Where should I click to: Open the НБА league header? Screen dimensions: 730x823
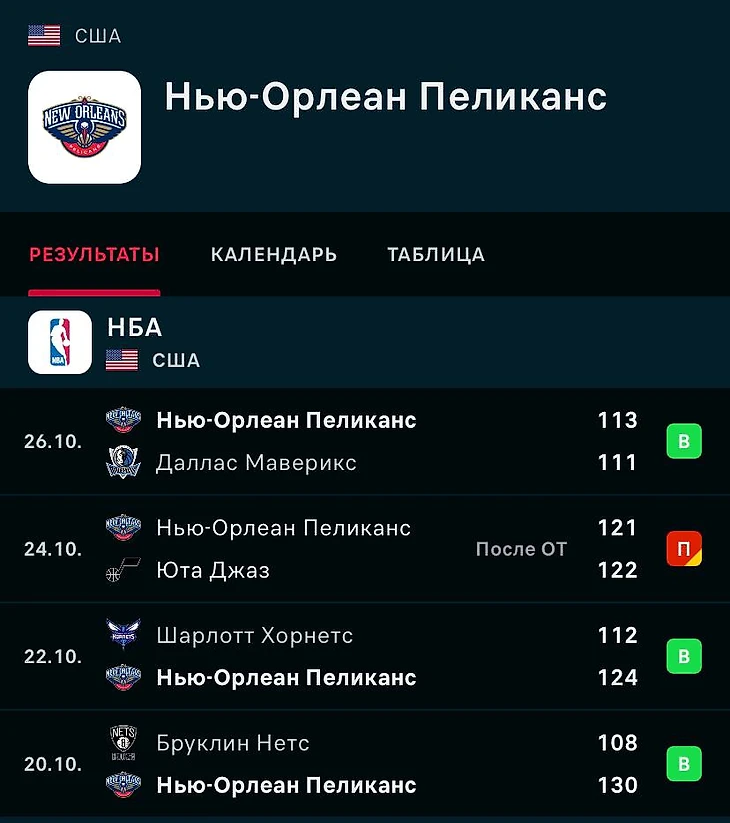(x=135, y=328)
